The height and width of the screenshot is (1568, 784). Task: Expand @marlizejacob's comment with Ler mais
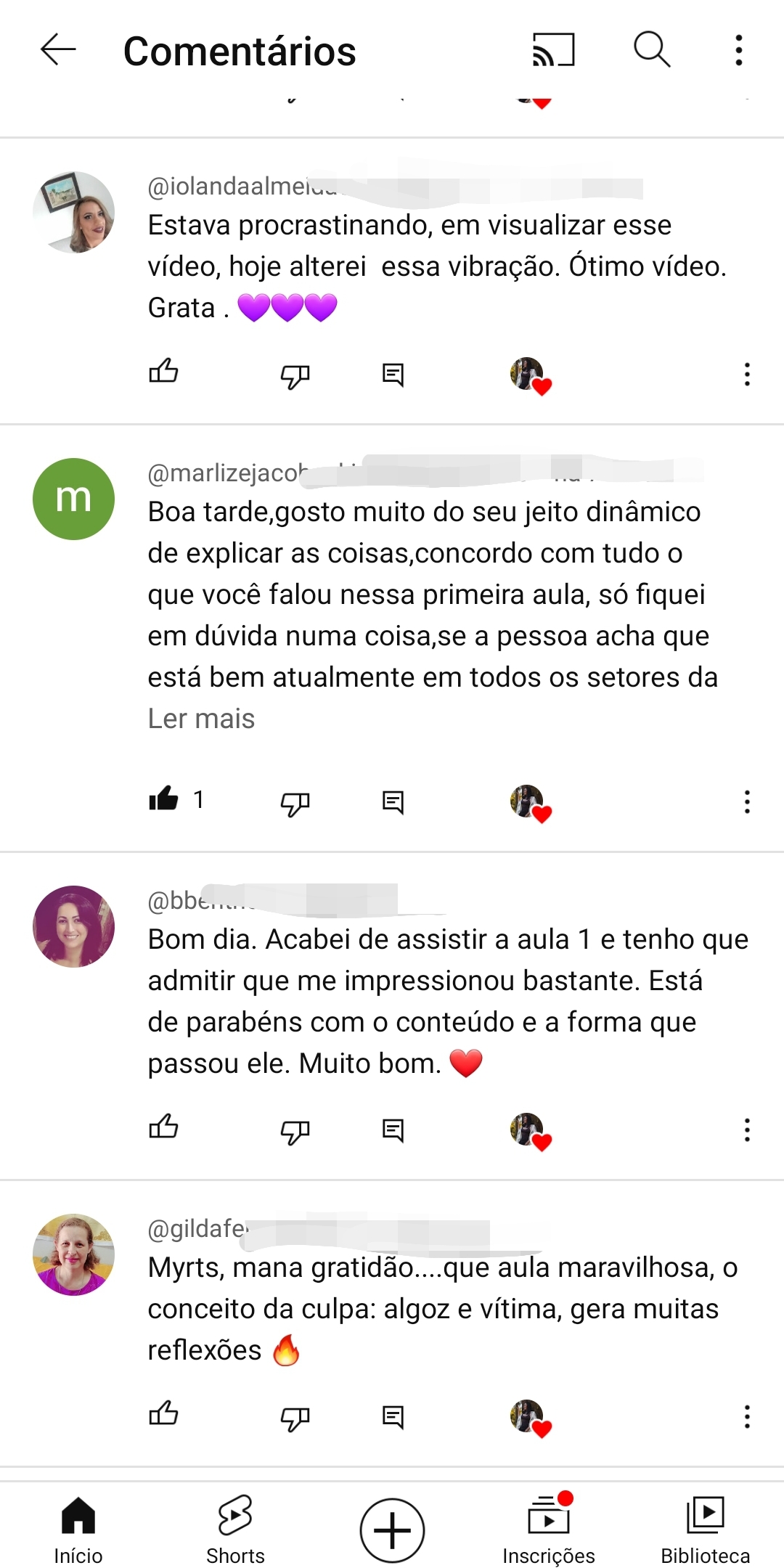pyautogui.click(x=201, y=719)
